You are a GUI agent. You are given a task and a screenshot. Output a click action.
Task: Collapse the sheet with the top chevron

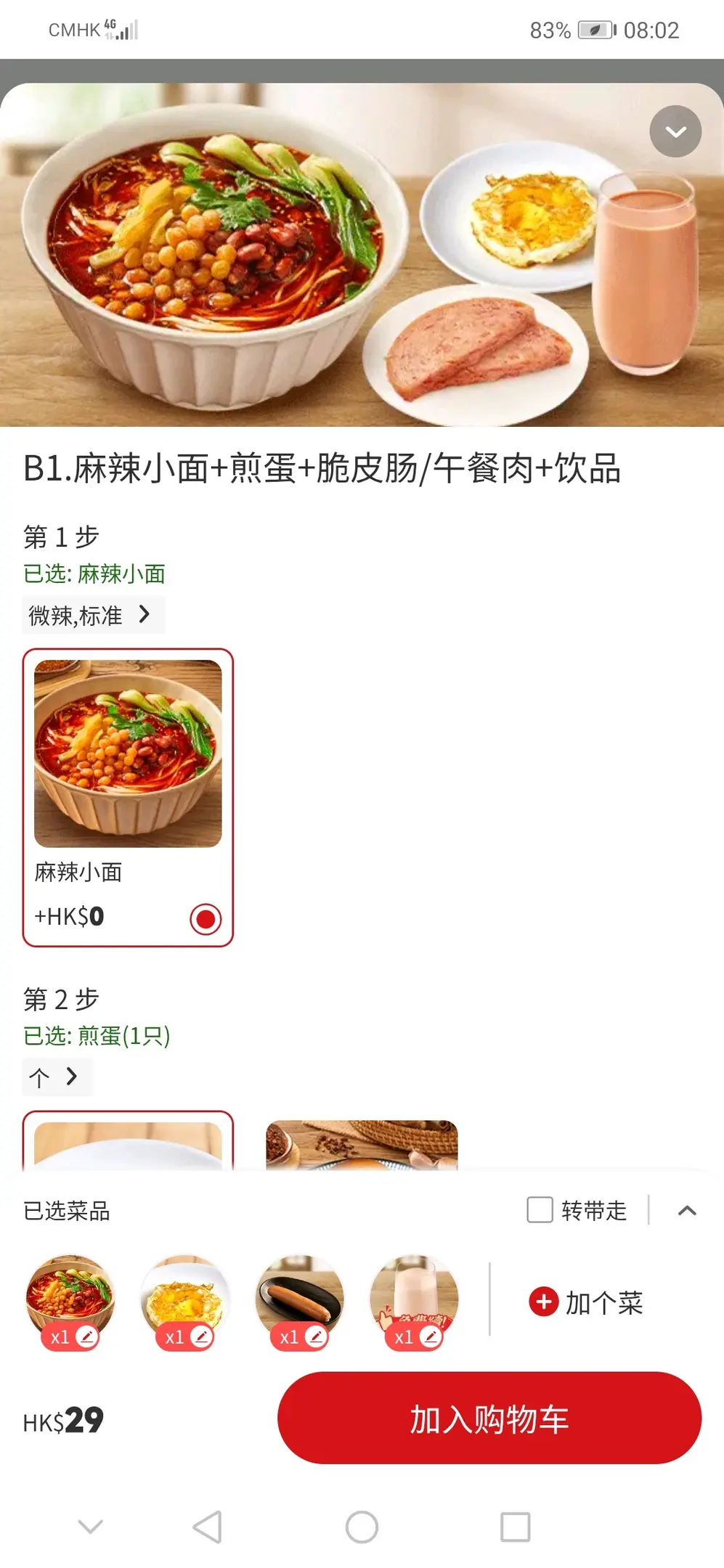click(675, 131)
